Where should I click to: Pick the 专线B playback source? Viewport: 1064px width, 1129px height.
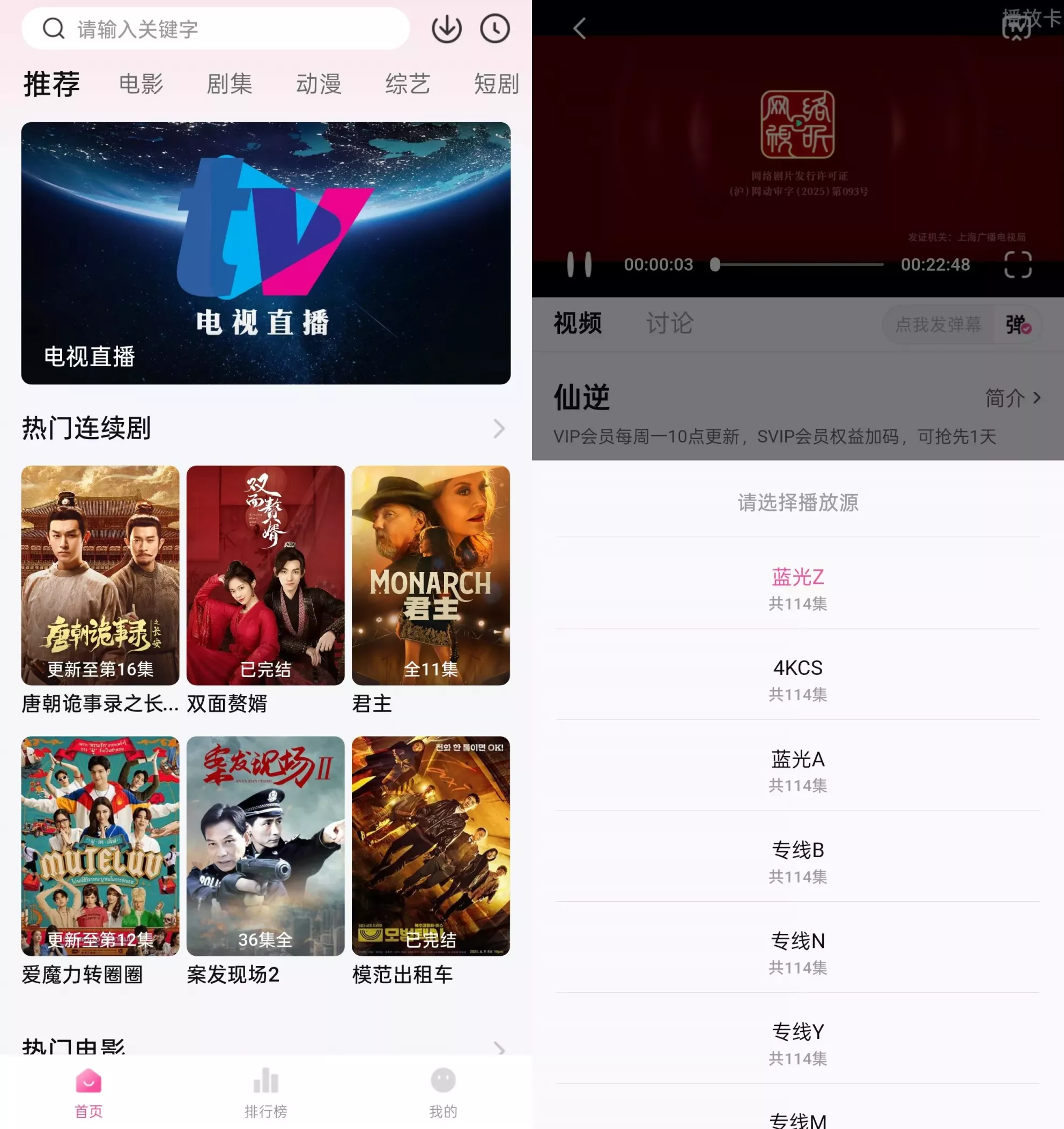click(x=797, y=861)
